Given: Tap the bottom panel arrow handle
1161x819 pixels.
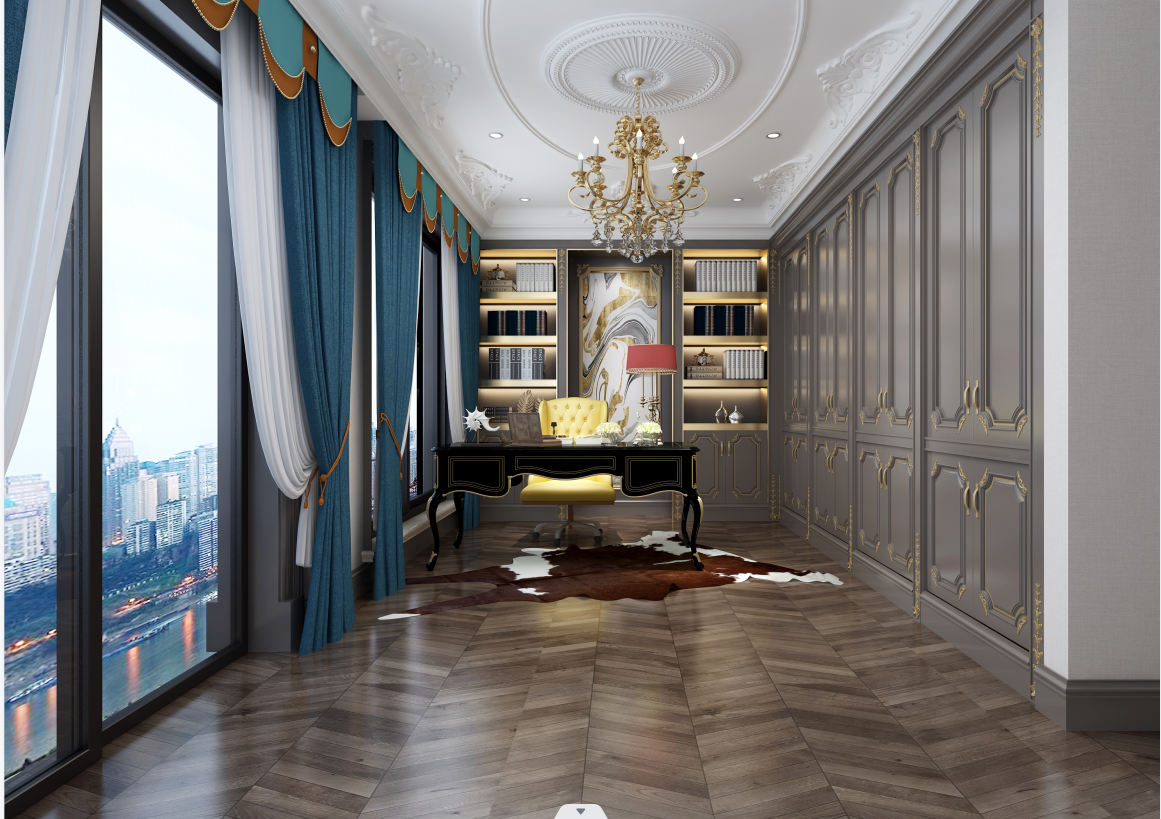Looking at the screenshot, I should pyautogui.click(x=581, y=811).
